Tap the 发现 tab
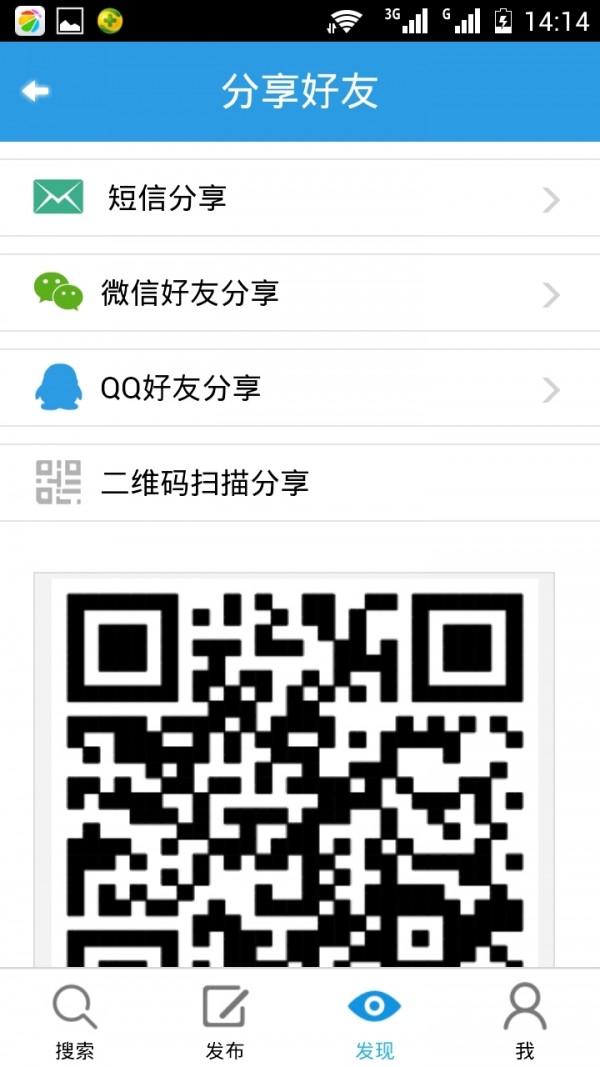 tap(375, 1020)
